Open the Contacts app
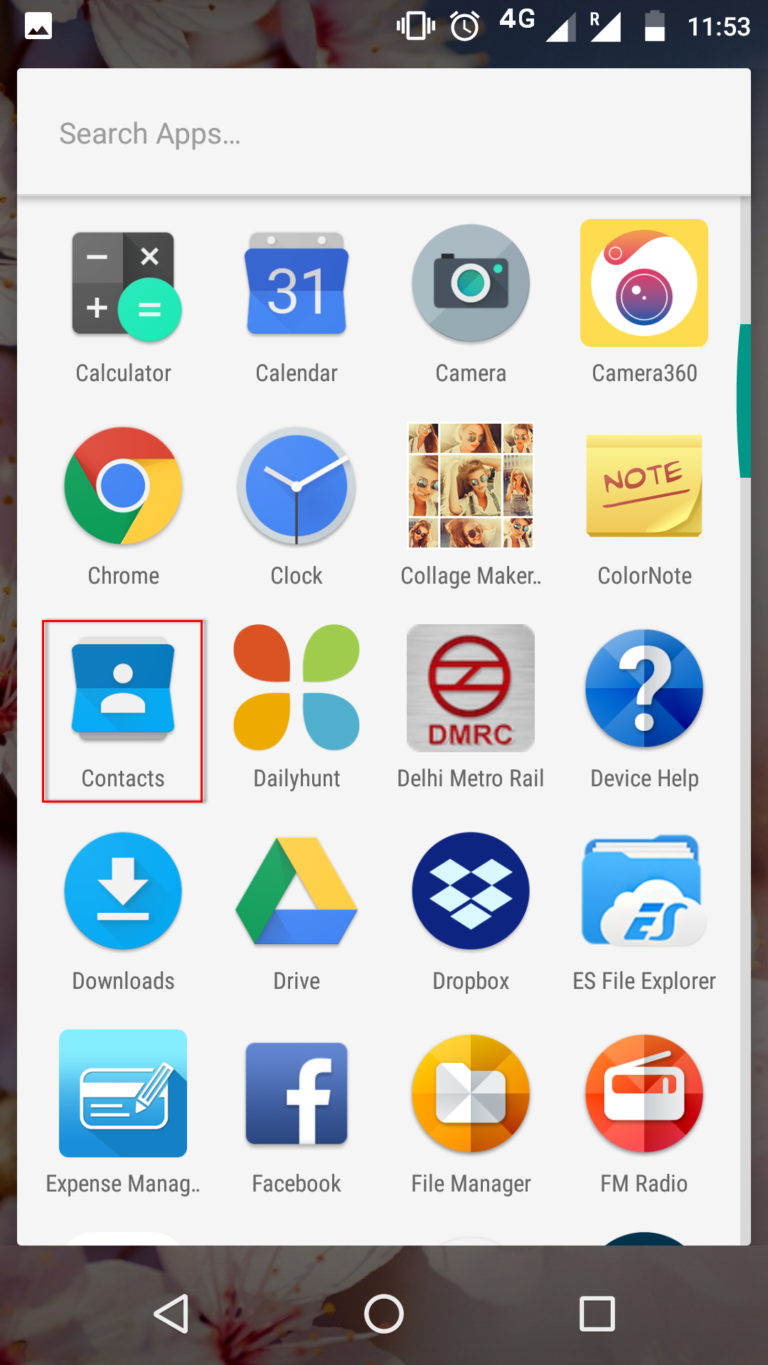Screen dimensions: 768x1365 (x=124, y=690)
